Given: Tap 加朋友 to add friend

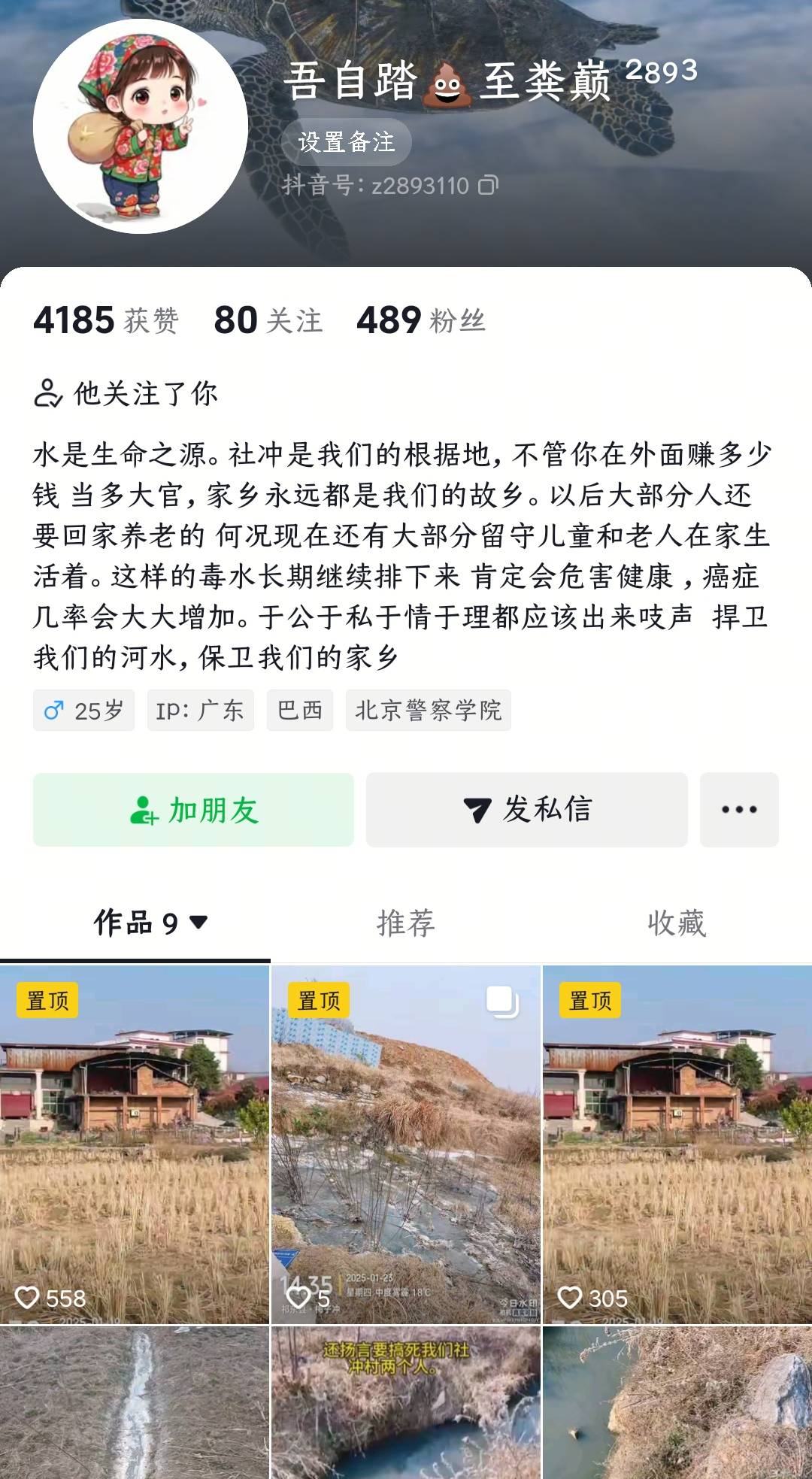Looking at the screenshot, I should tap(193, 810).
